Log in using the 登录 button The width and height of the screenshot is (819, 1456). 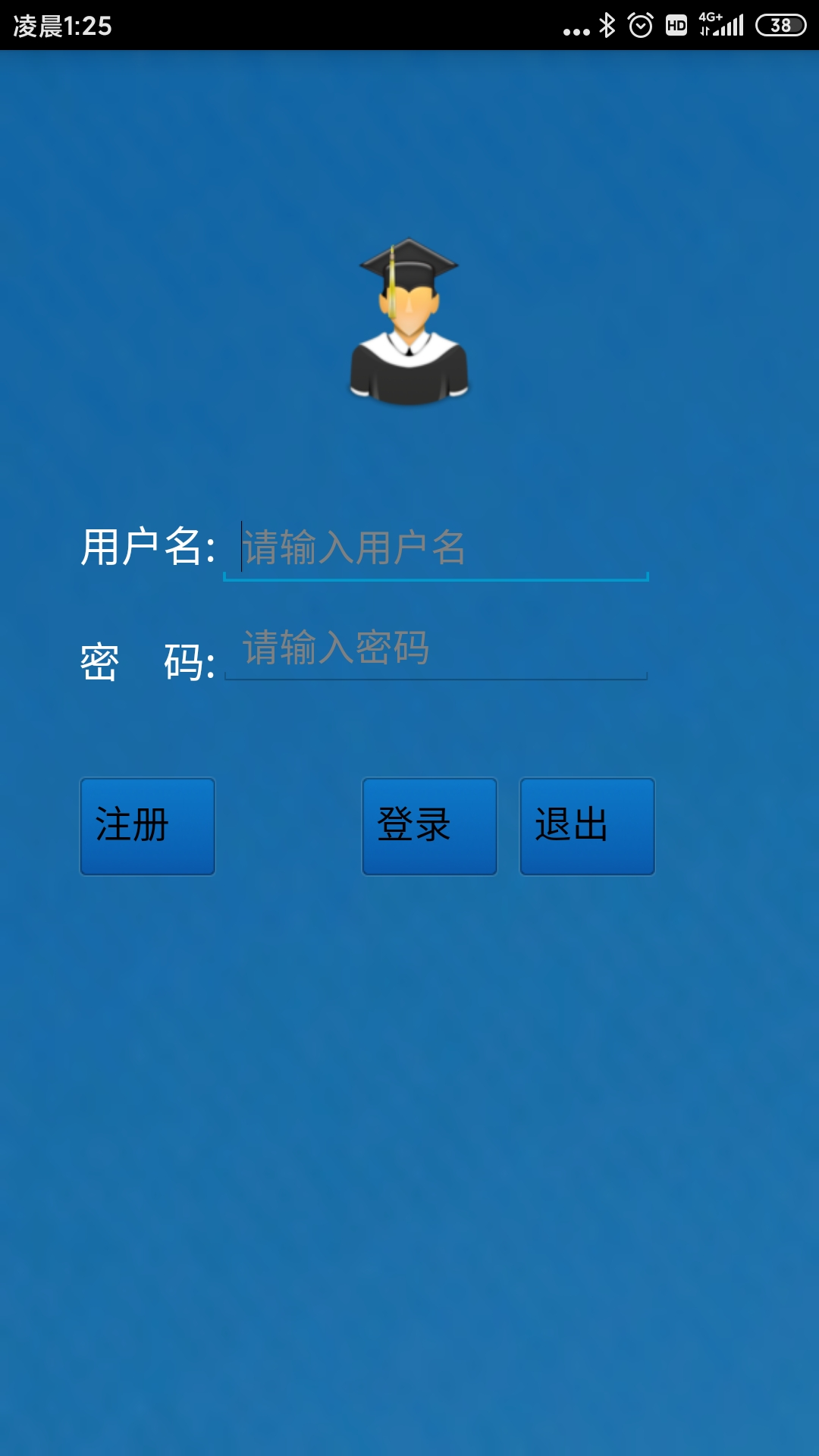tap(429, 826)
